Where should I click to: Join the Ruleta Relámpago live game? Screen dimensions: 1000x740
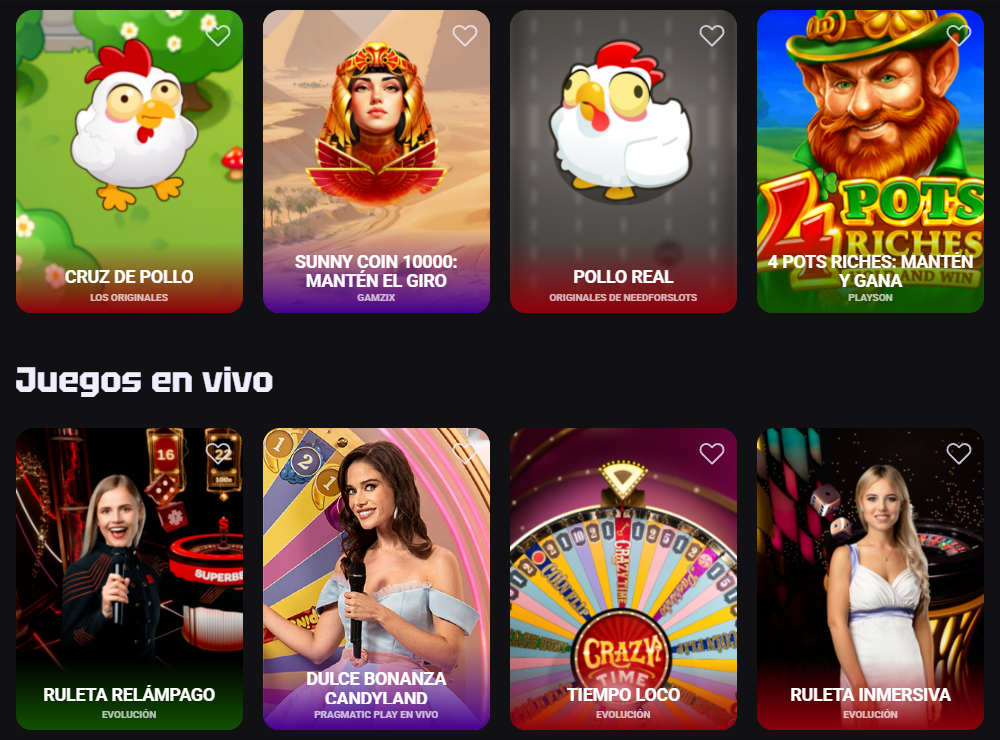click(x=129, y=580)
